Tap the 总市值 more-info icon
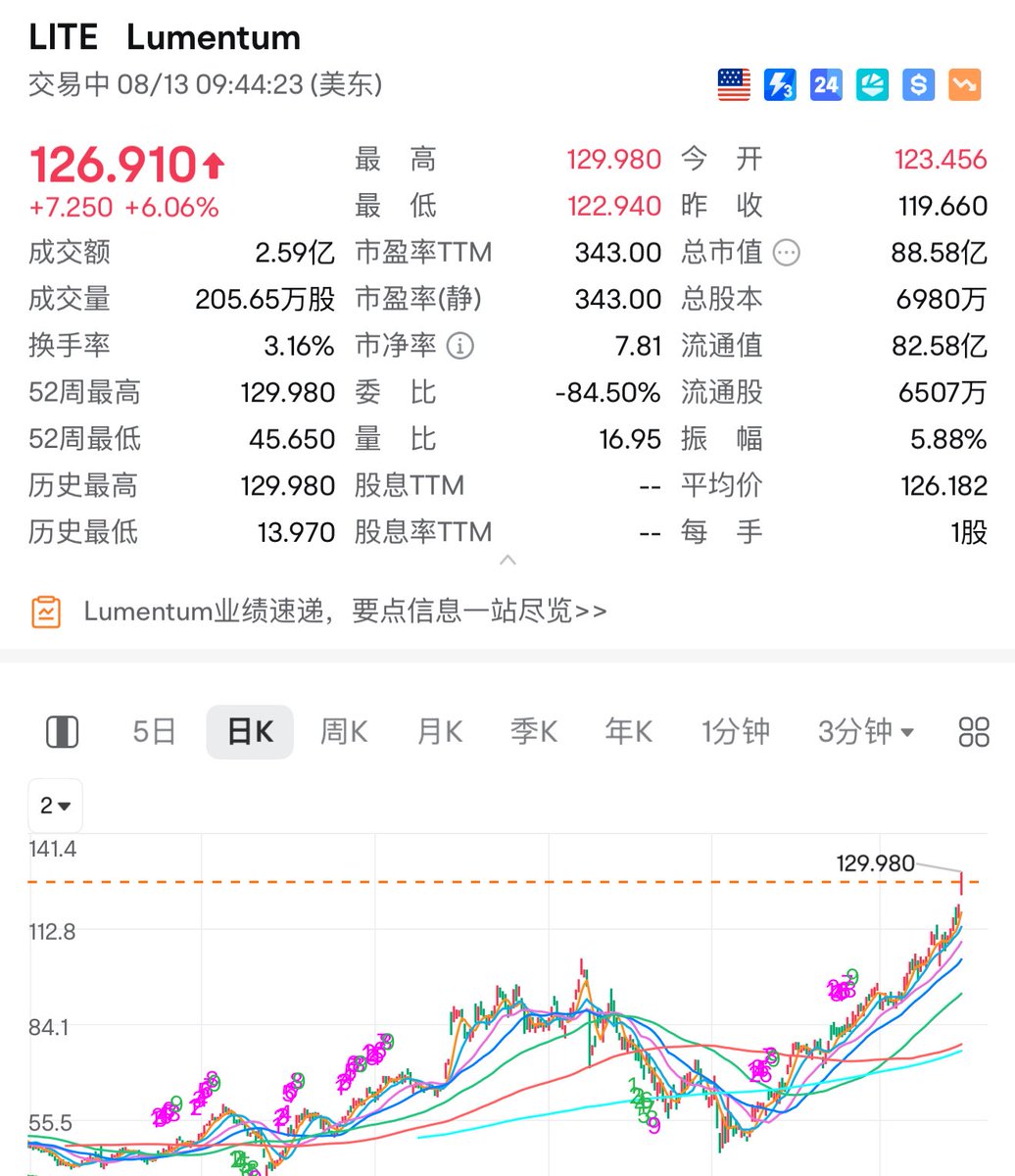The height and width of the screenshot is (1176, 1015). click(x=786, y=253)
